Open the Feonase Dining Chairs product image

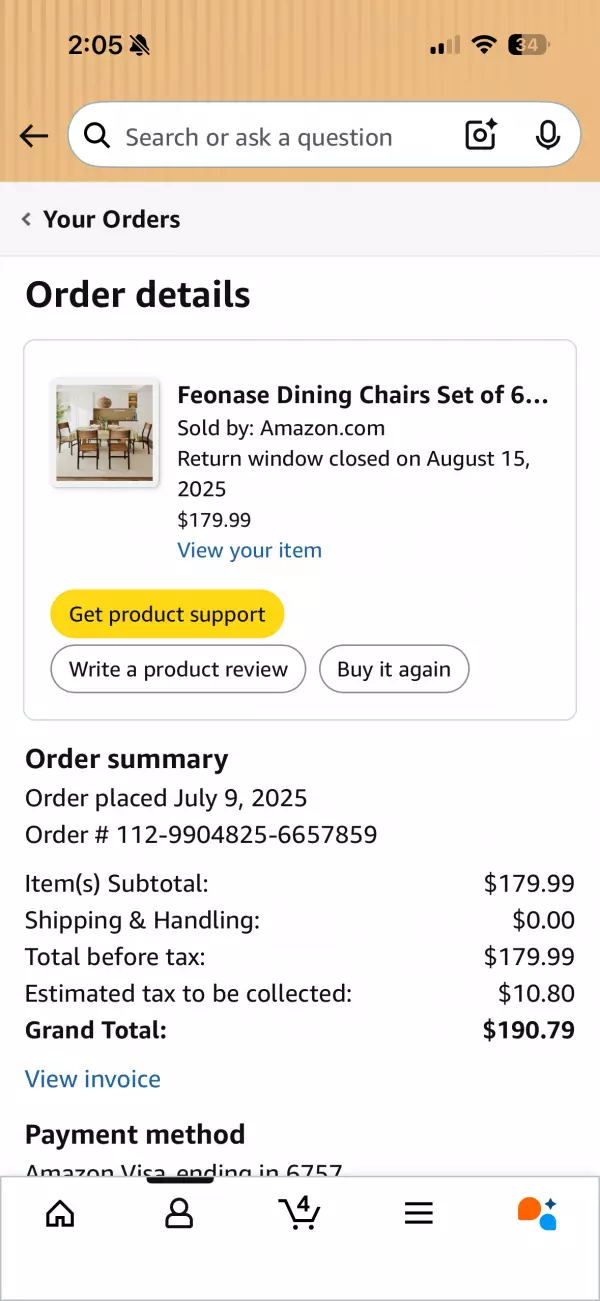pos(105,434)
